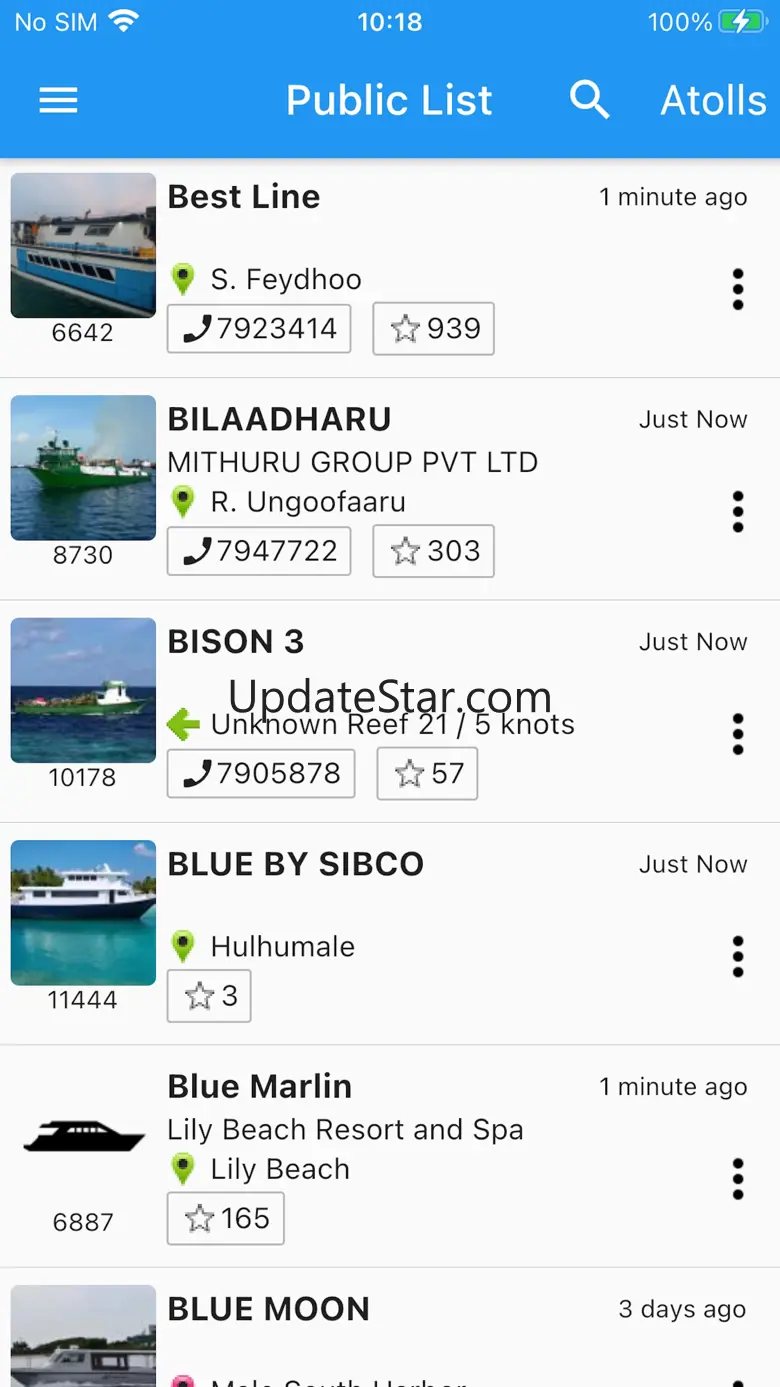View the BISON 3 vessel photo
Viewport: 780px width, 1387px height.
coord(83,690)
